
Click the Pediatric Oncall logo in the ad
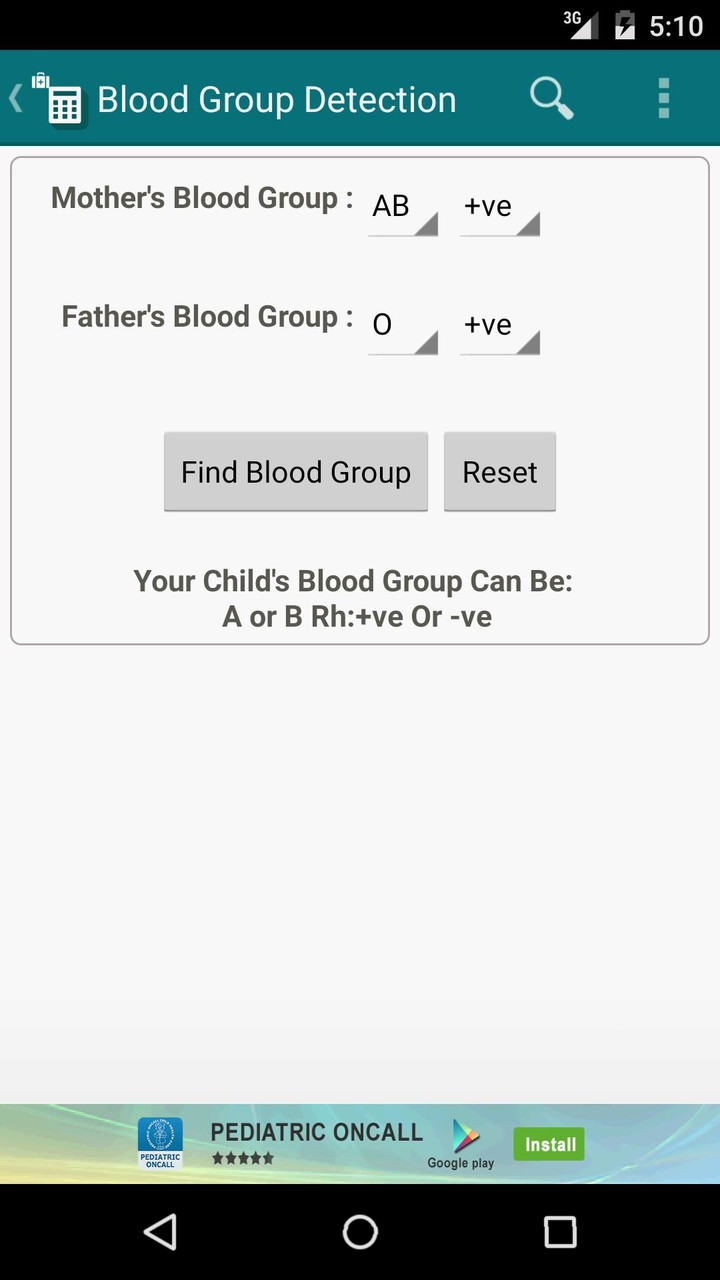[160, 1143]
